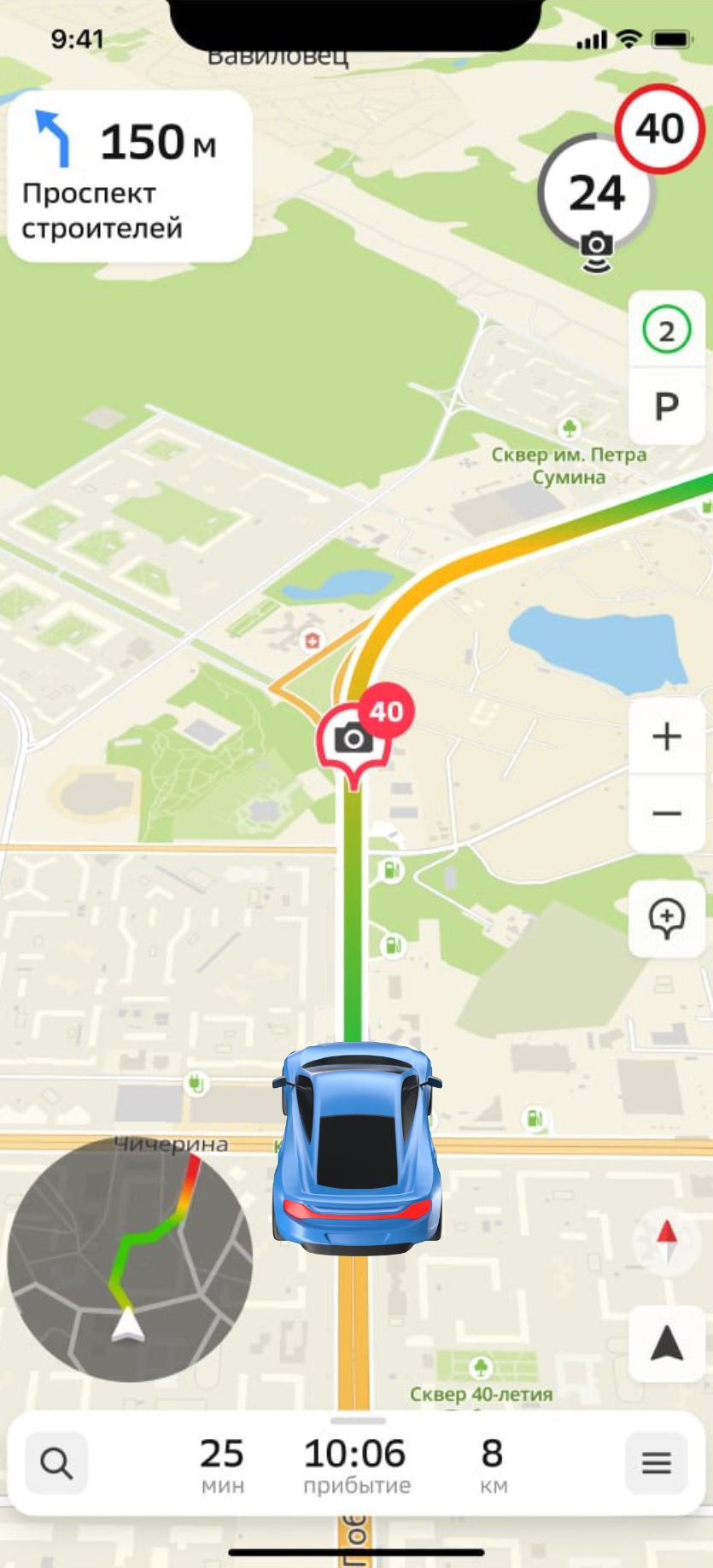
Task: Open the route overview minimap
Action: tap(130, 1258)
